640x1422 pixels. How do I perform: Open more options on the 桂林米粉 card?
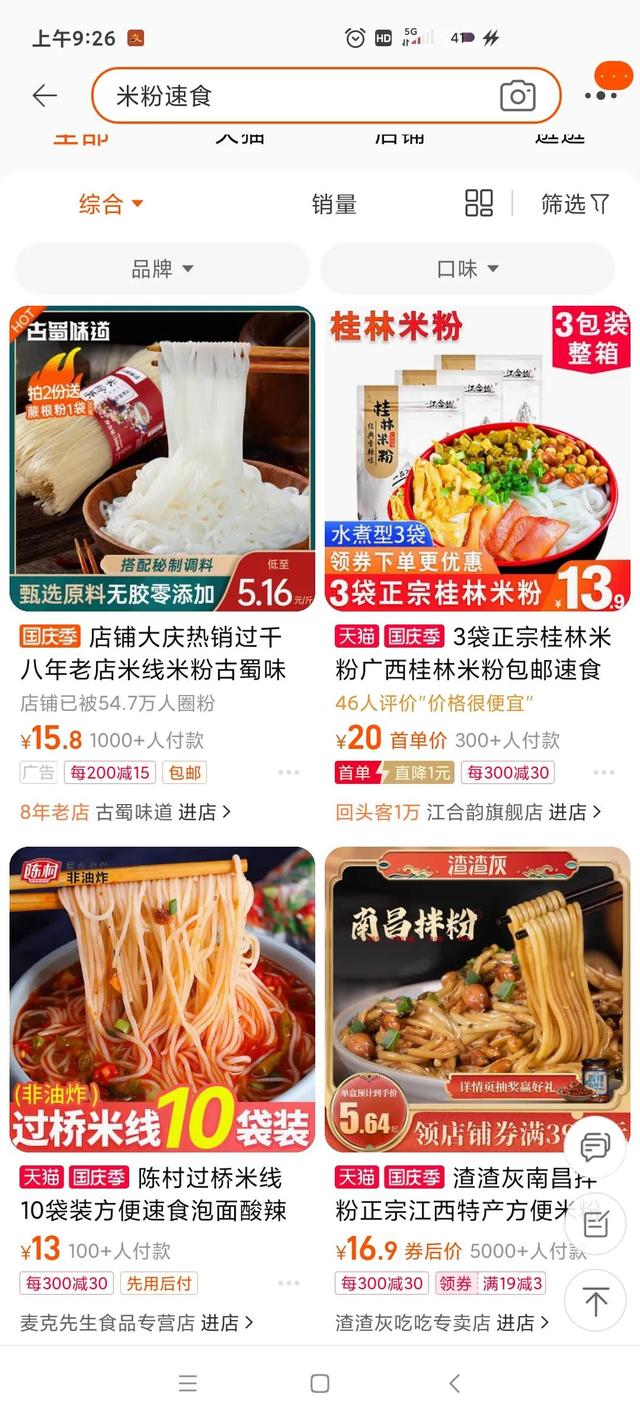tap(603, 773)
